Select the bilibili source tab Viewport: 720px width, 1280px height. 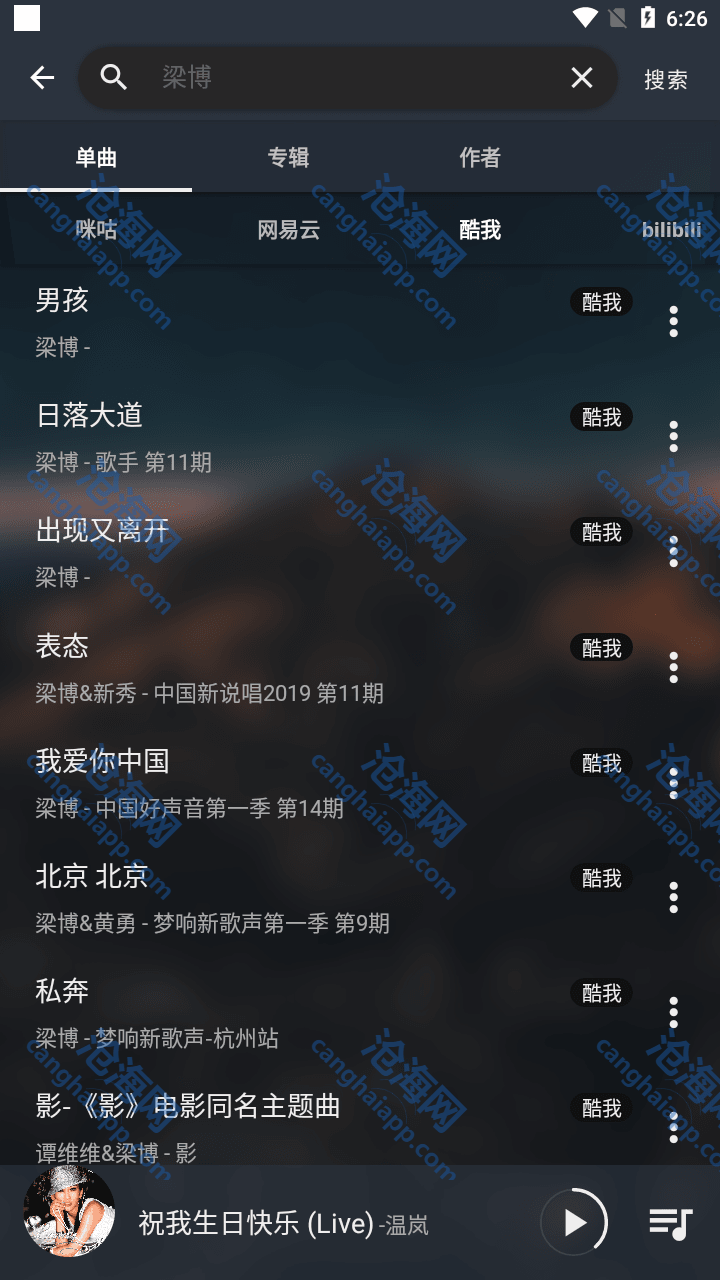(671, 230)
